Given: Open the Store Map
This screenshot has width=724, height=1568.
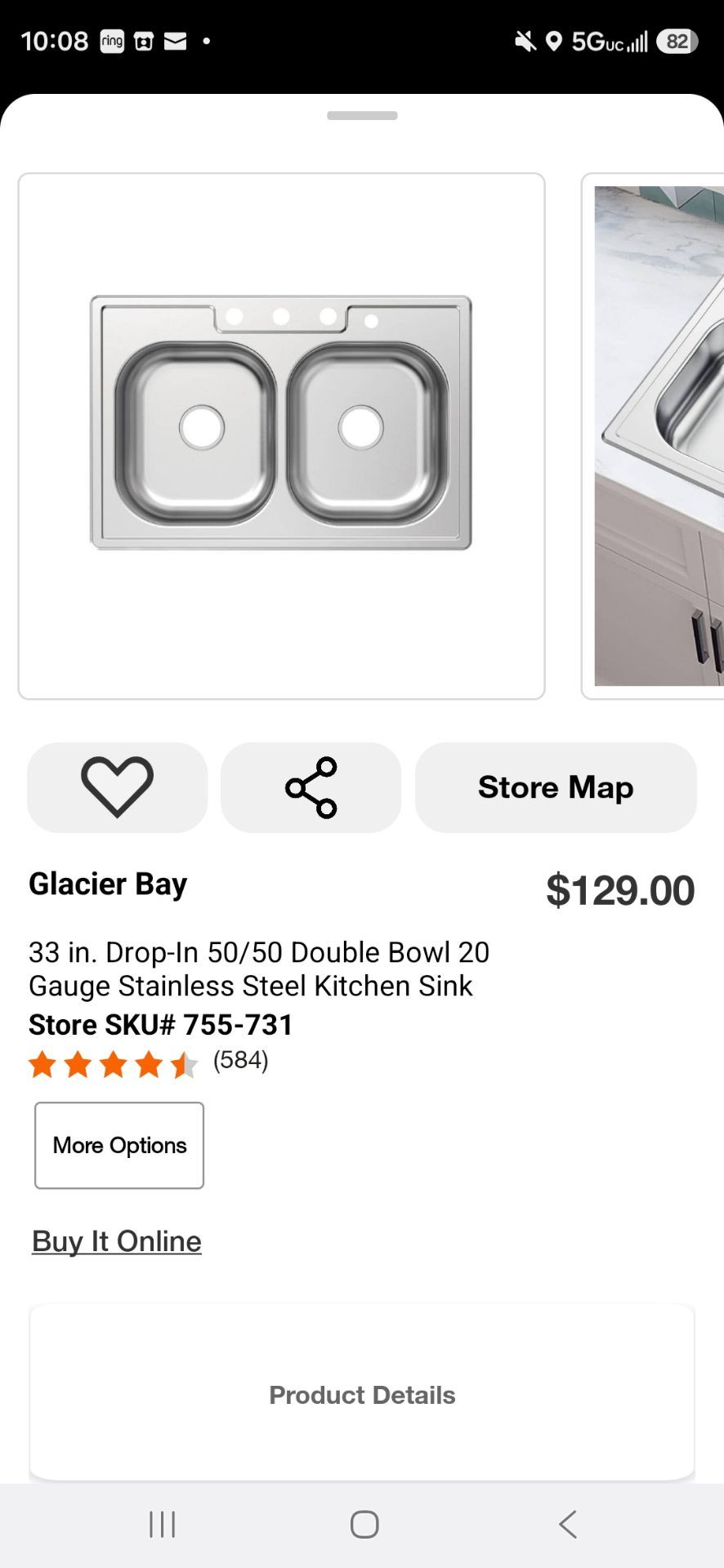Looking at the screenshot, I should point(556,787).
